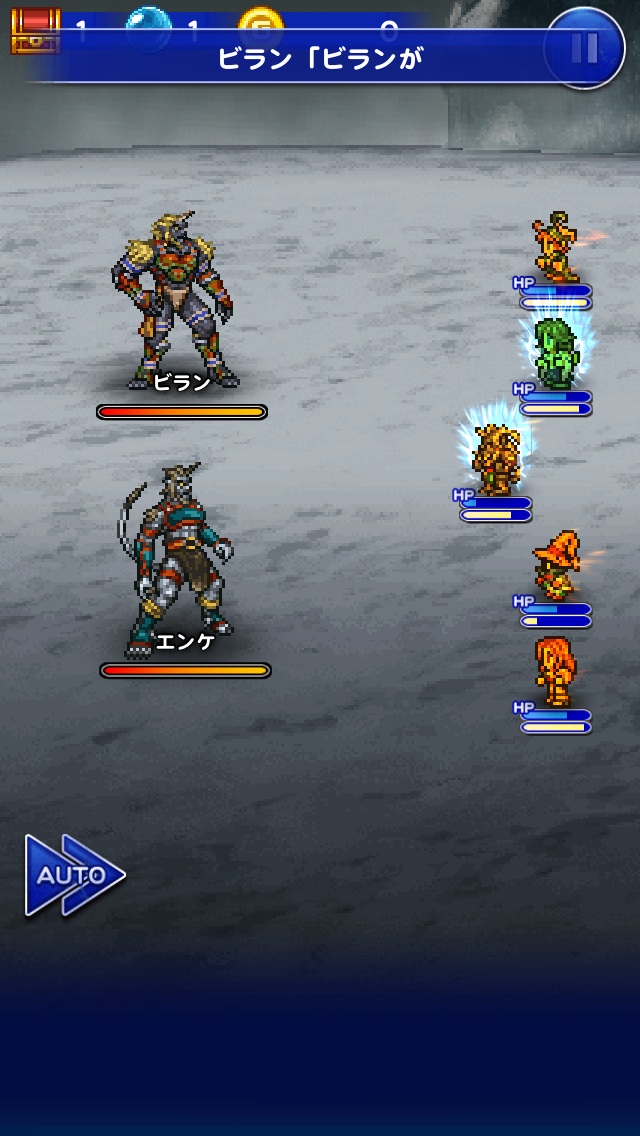This screenshot has height=1136, width=640.
Task: Pause the battle
Action: click(585, 48)
